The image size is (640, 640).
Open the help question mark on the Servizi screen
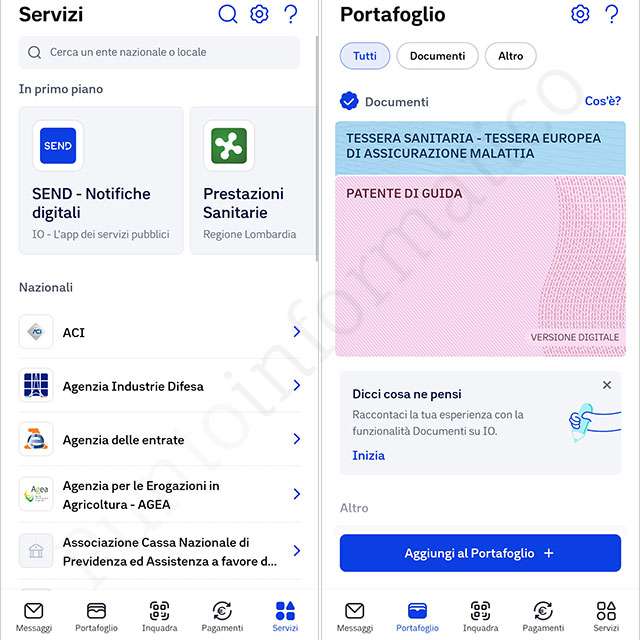point(291,14)
